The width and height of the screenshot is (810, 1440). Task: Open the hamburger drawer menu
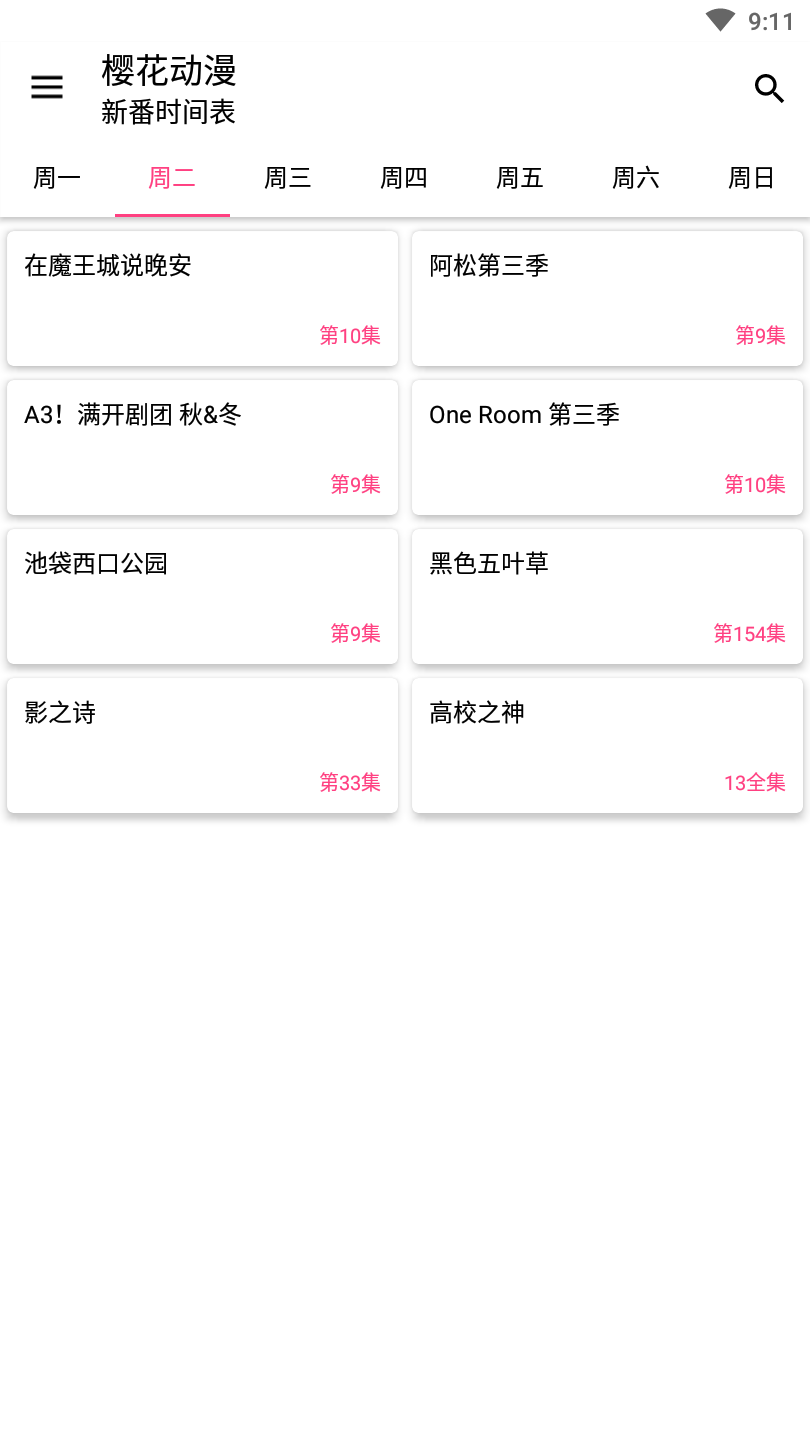47,88
